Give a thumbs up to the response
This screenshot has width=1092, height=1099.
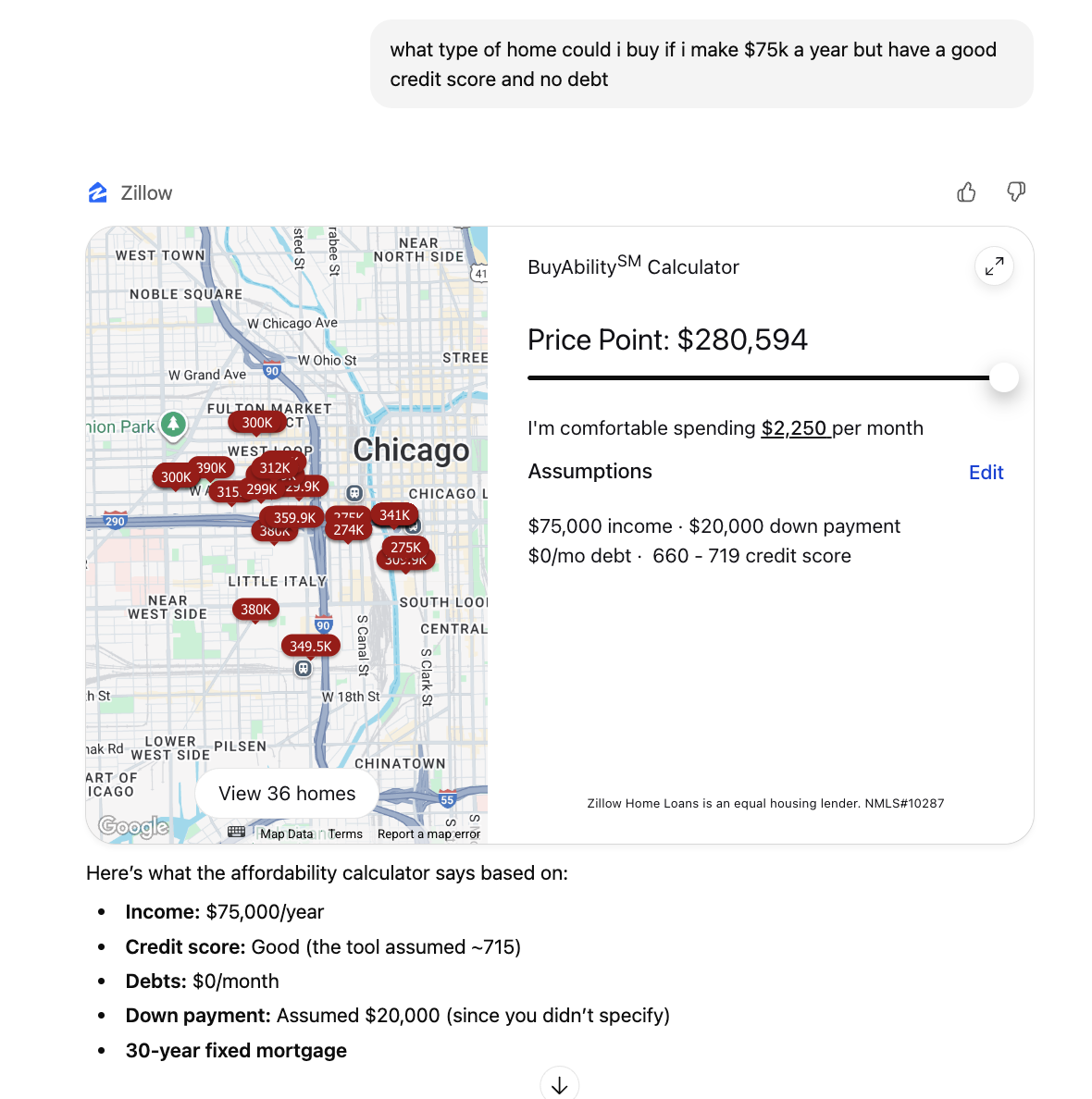pyautogui.click(x=966, y=192)
